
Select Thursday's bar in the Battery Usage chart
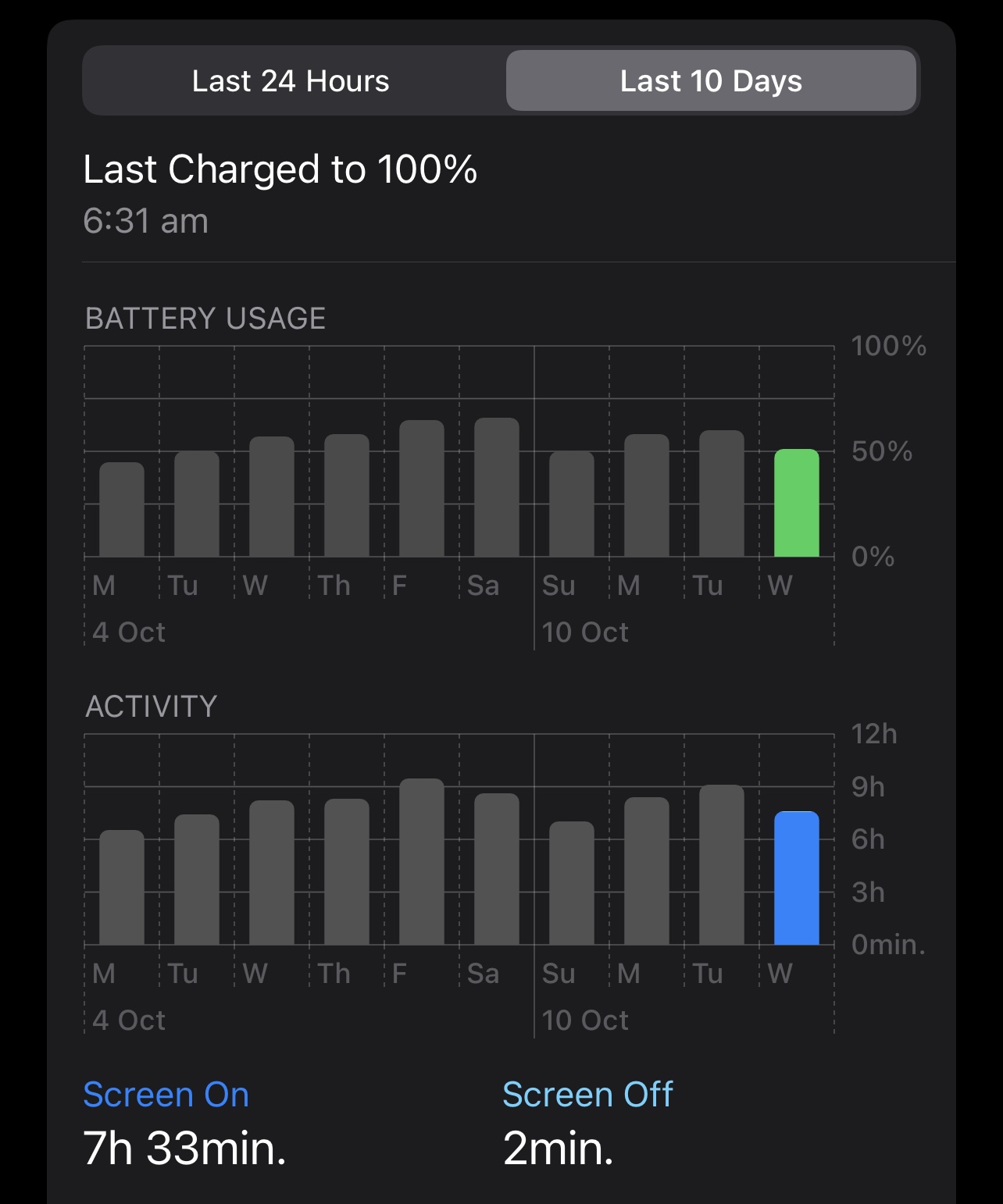pyautogui.click(x=347, y=496)
